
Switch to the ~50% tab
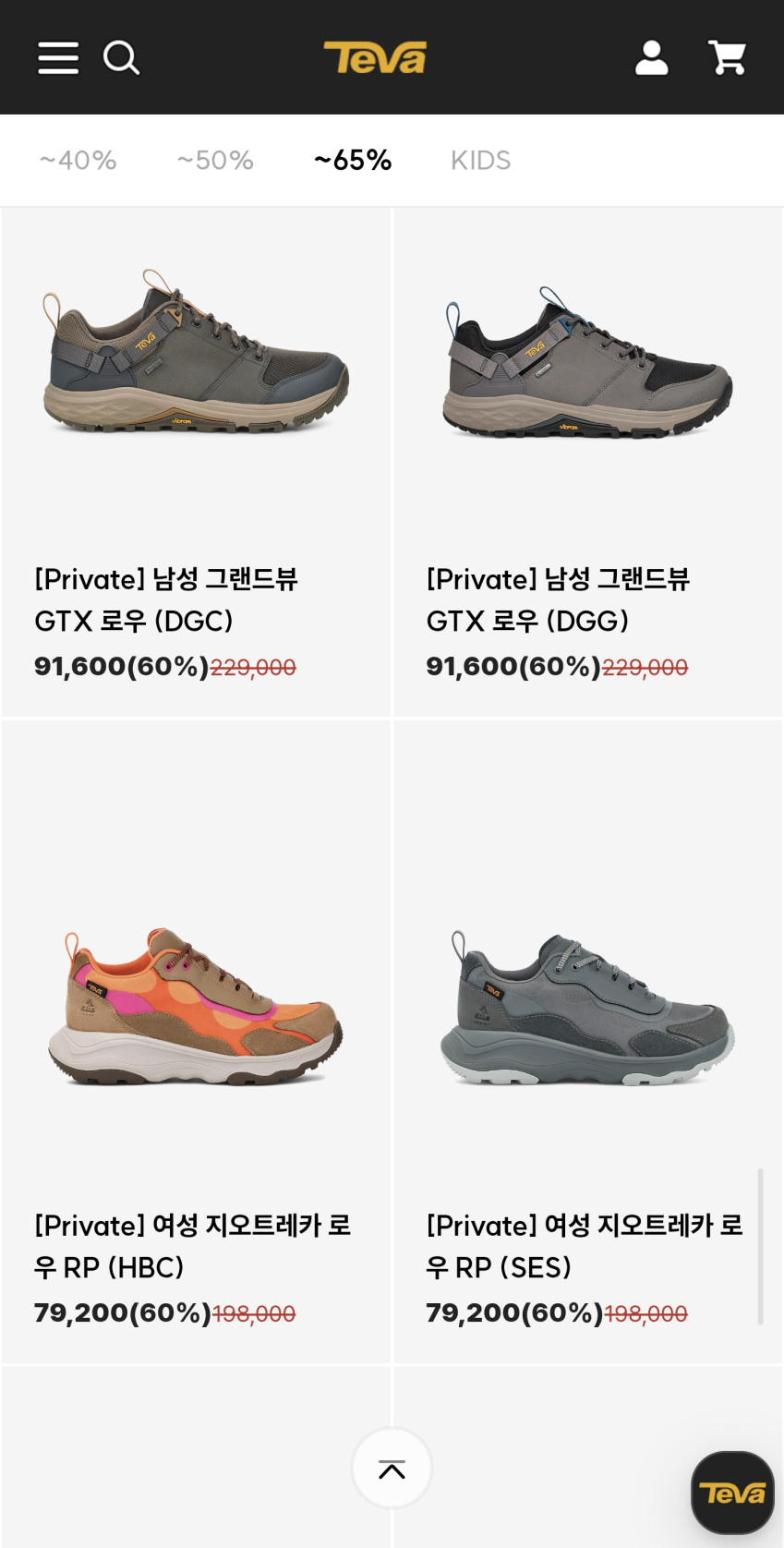[x=215, y=160]
